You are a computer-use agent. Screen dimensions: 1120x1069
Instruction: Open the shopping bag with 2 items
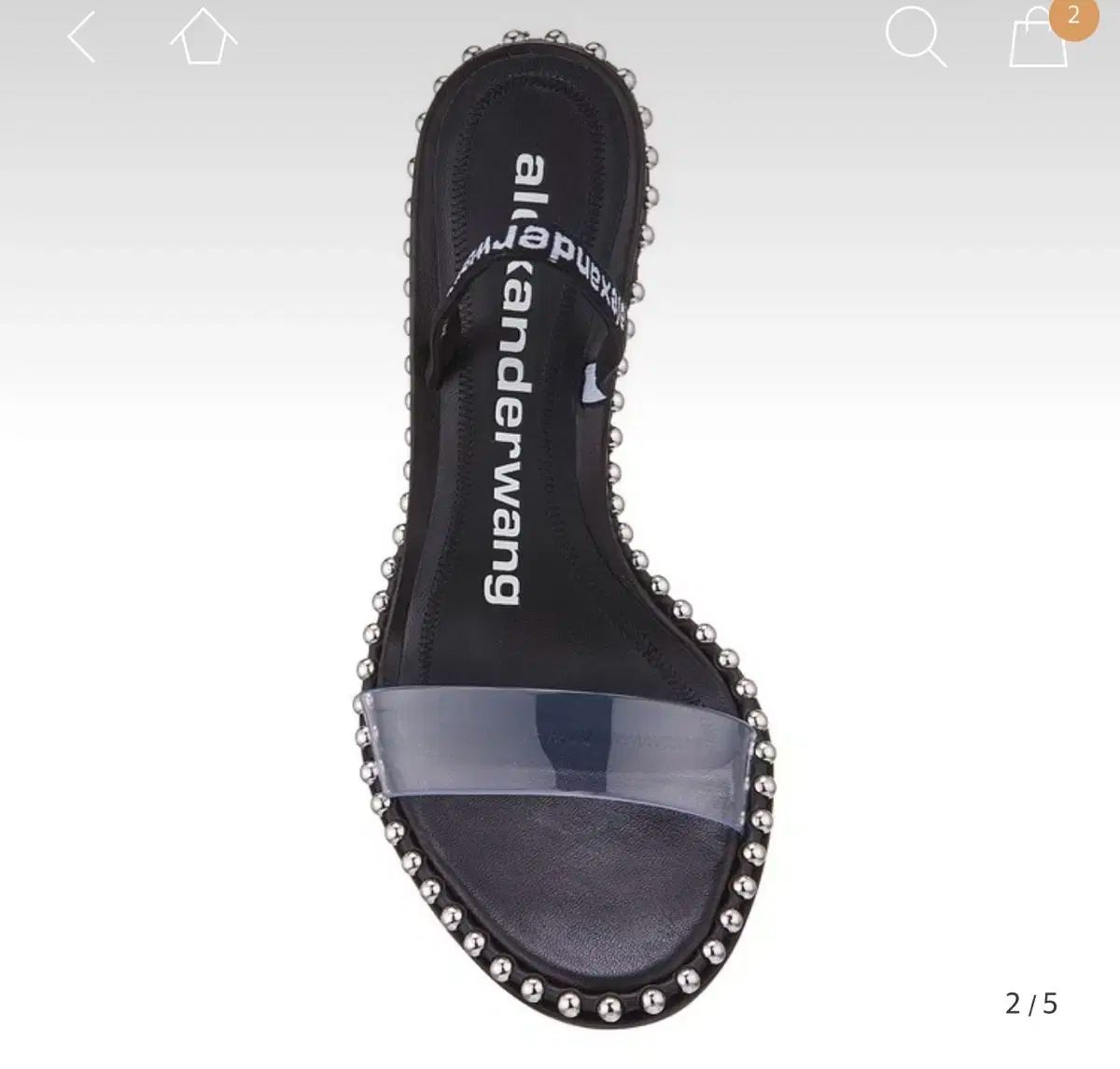pos(1039,39)
